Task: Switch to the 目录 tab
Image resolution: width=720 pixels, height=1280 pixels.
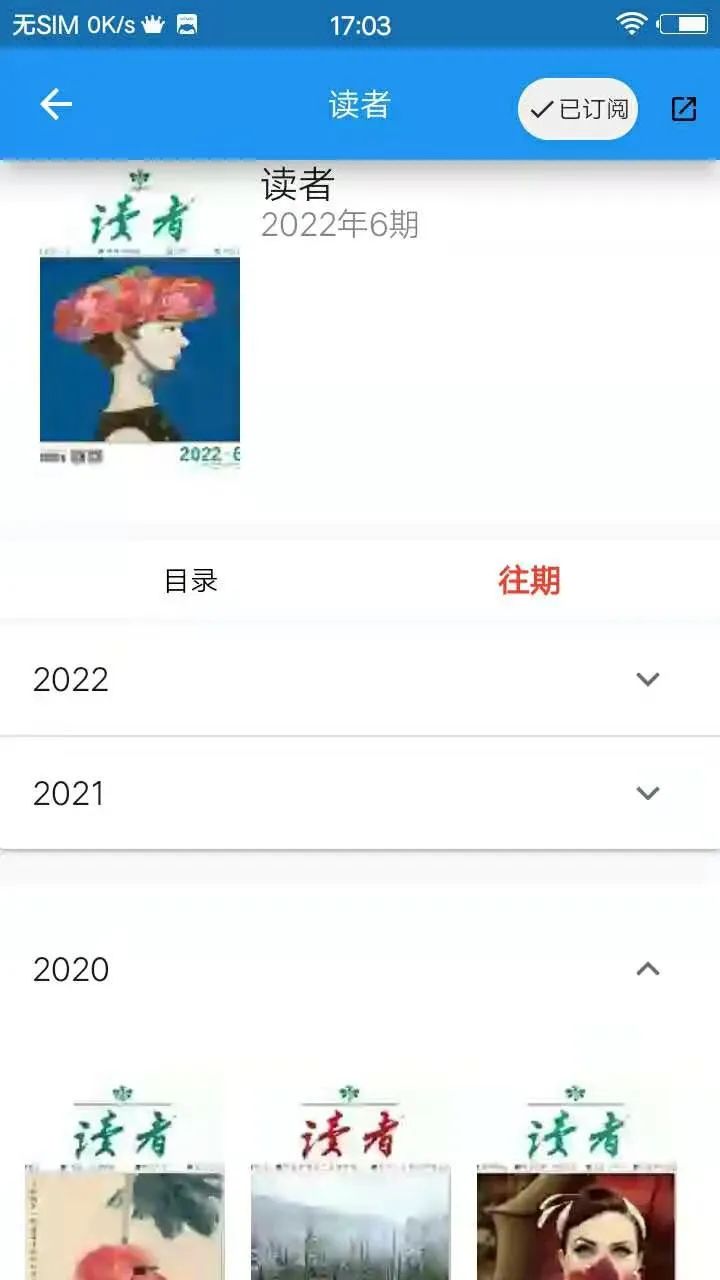Action: click(x=191, y=581)
